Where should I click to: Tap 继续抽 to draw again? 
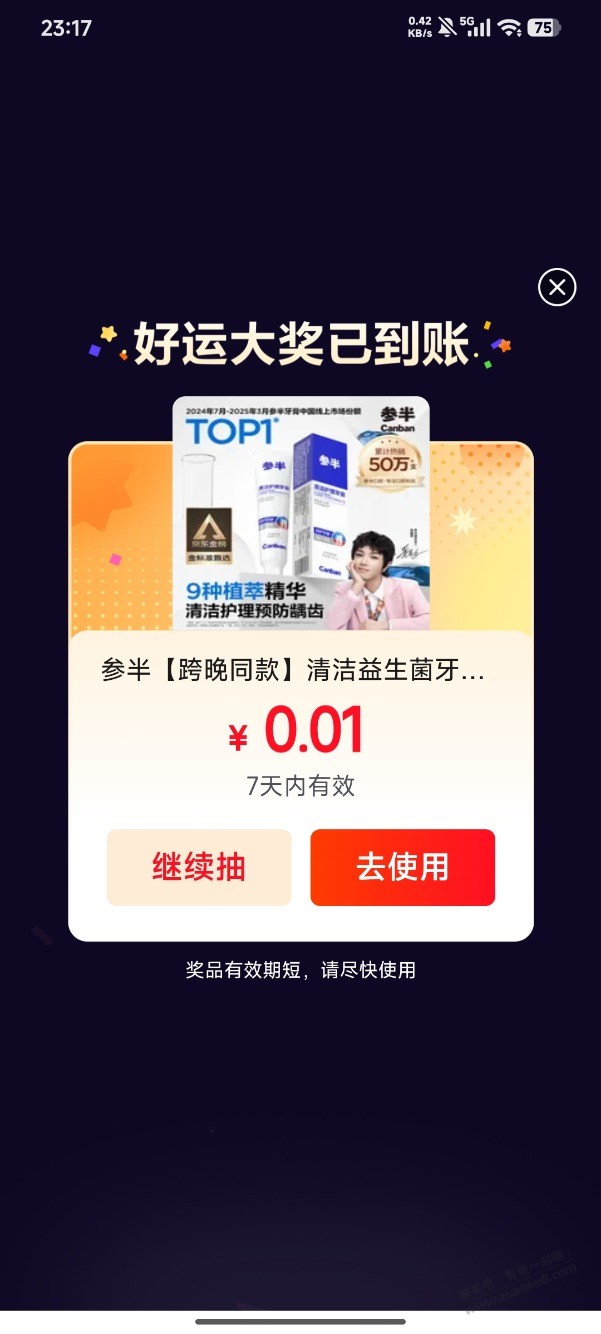[x=199, y=867]
